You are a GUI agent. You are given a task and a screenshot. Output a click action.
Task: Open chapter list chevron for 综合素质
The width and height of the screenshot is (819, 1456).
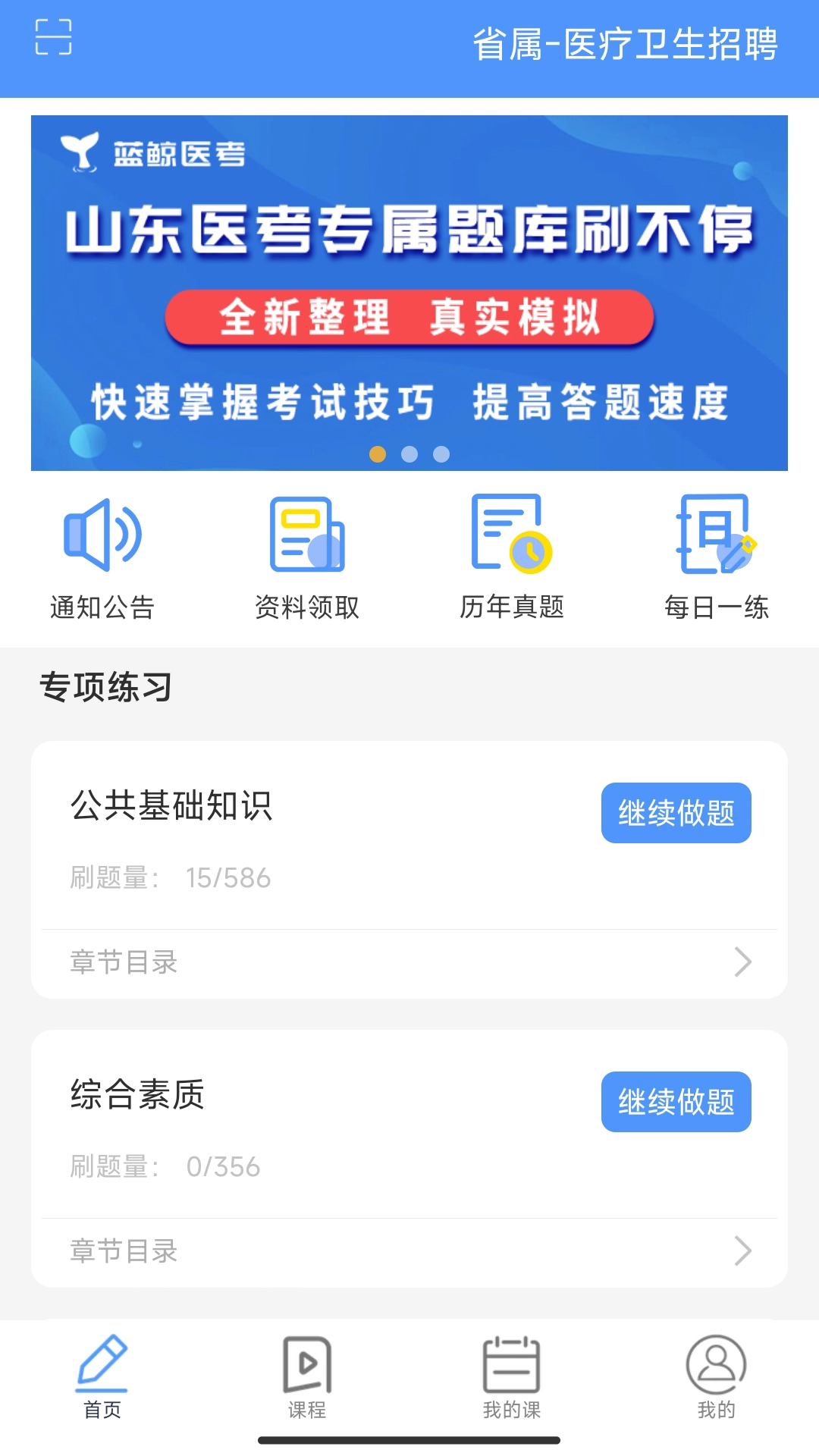(742, 1251)
